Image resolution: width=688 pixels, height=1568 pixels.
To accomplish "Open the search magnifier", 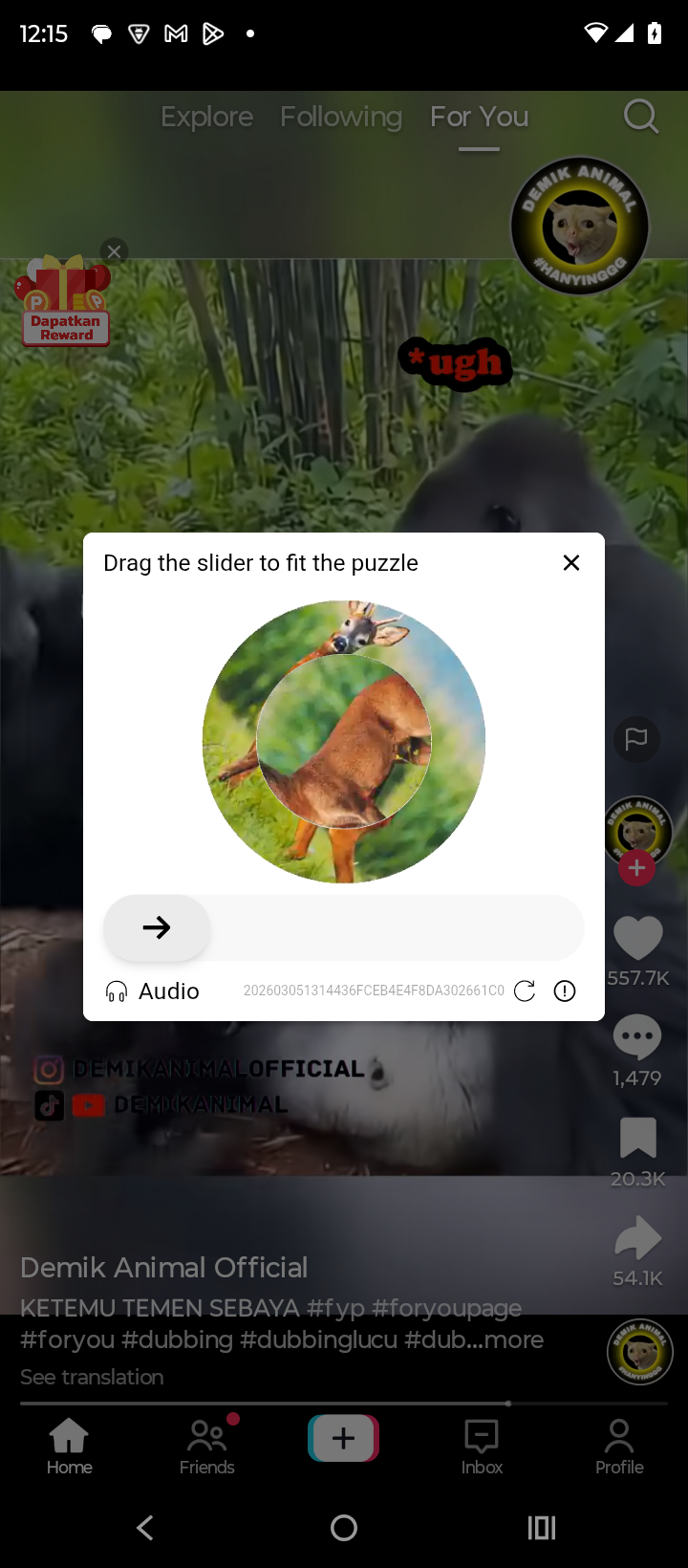I will point(641,117).
